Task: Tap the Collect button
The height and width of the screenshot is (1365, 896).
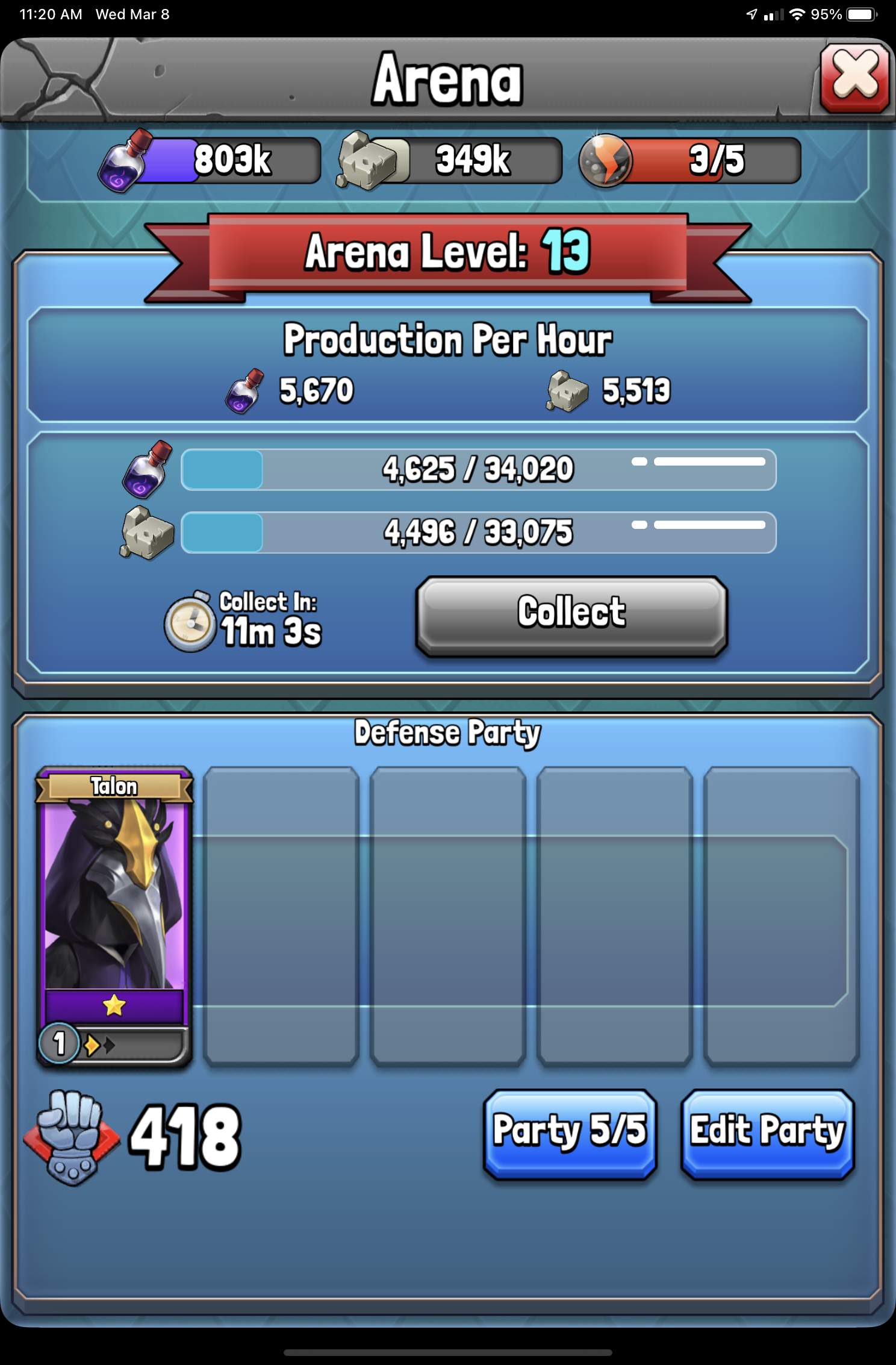Action: (571, 614)
